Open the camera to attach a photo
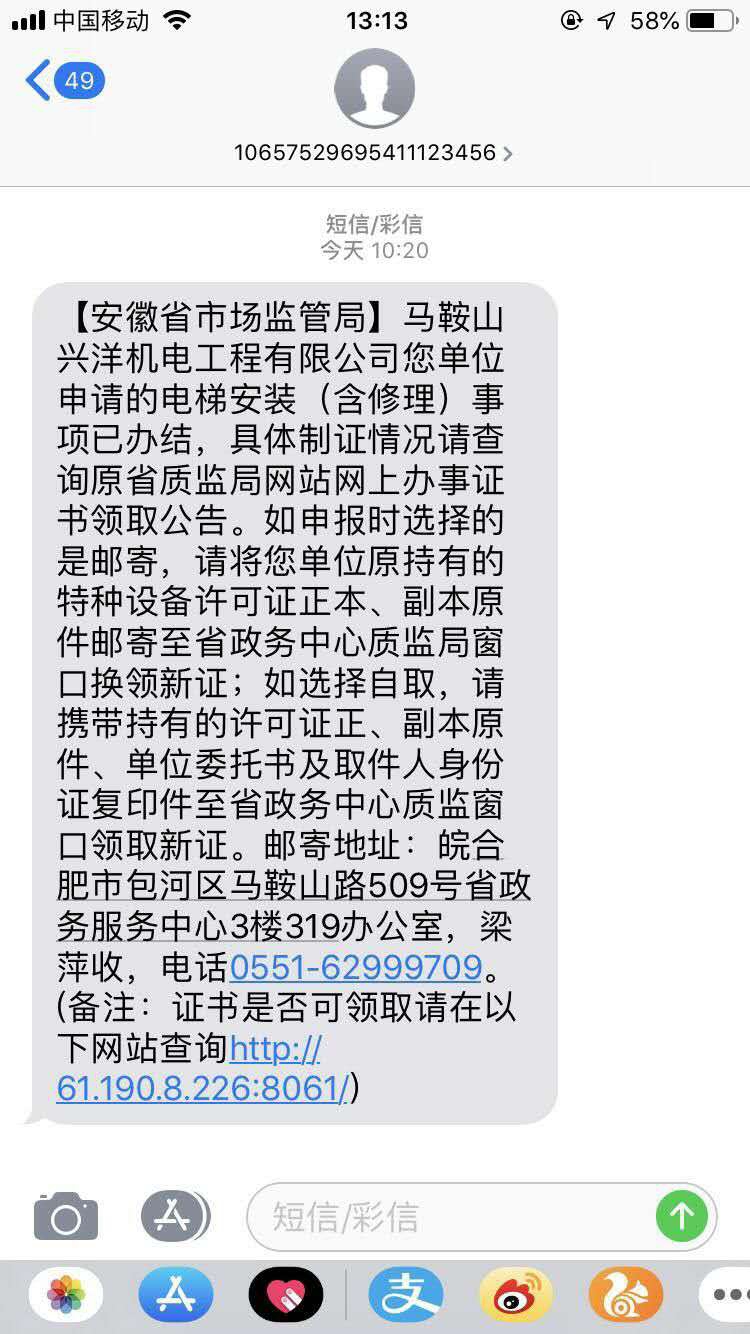The width and height of the screenshot is (750, 1334). click(x=66, y=1217)
